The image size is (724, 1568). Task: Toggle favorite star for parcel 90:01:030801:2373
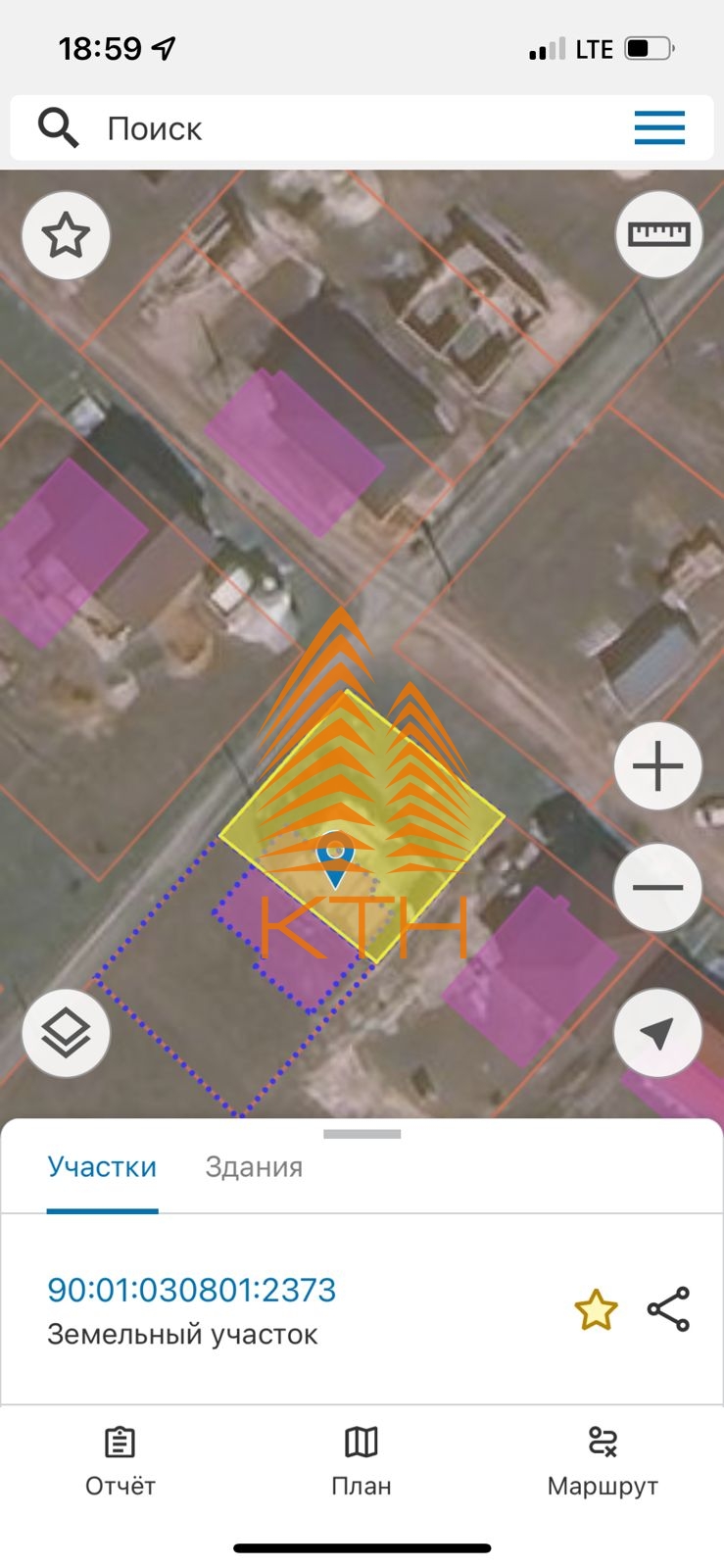pyautogui.click(x=596, y=1310)
